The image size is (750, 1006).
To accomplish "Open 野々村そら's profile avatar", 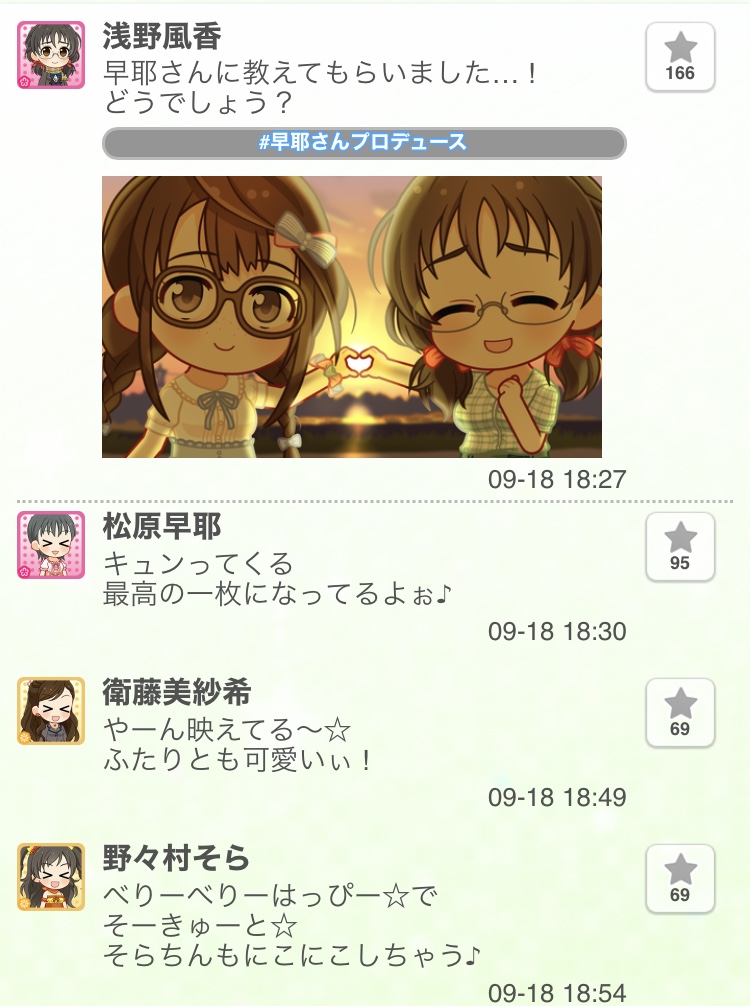I will (50, 877).
